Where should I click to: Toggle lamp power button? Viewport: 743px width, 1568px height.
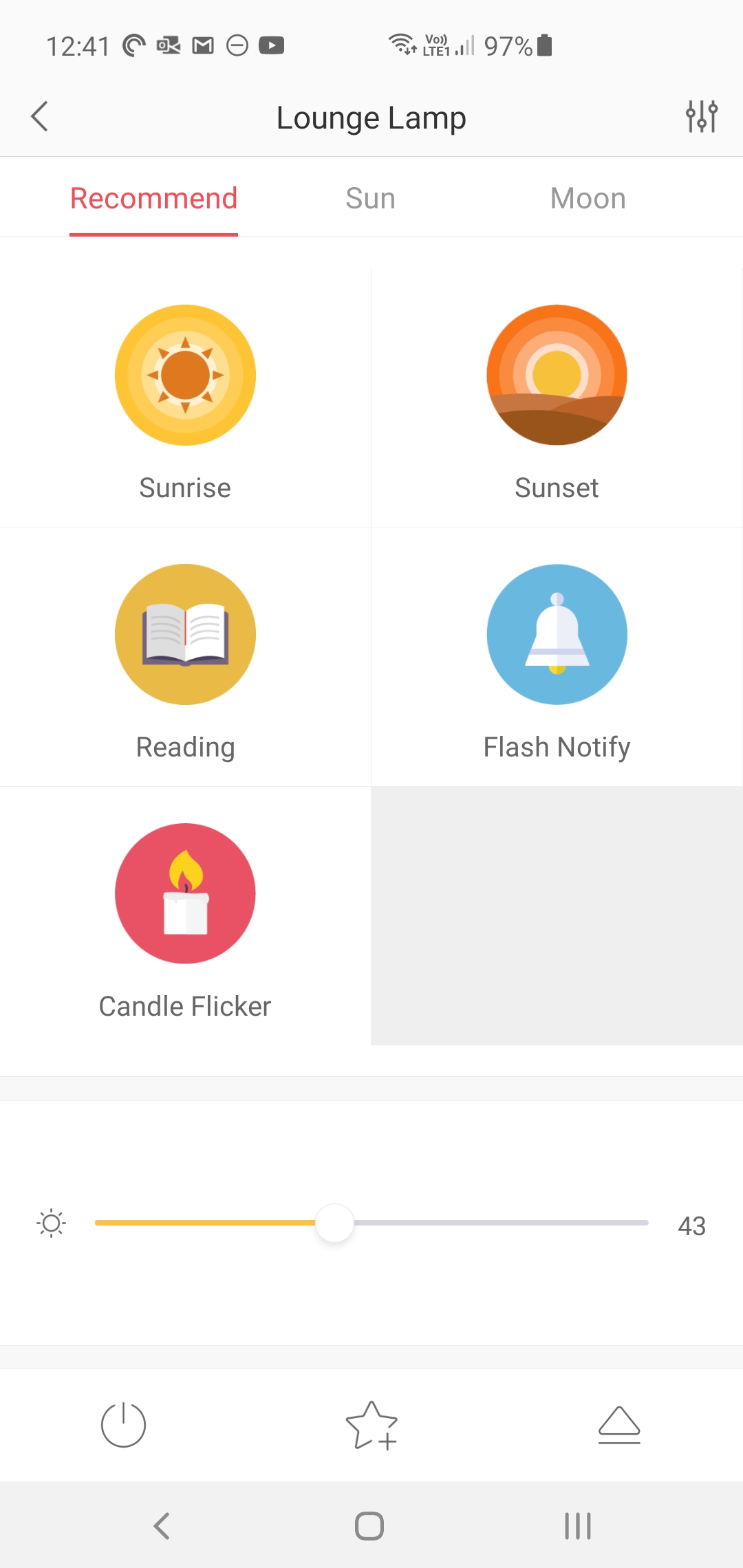click(x=123, y=1424)
